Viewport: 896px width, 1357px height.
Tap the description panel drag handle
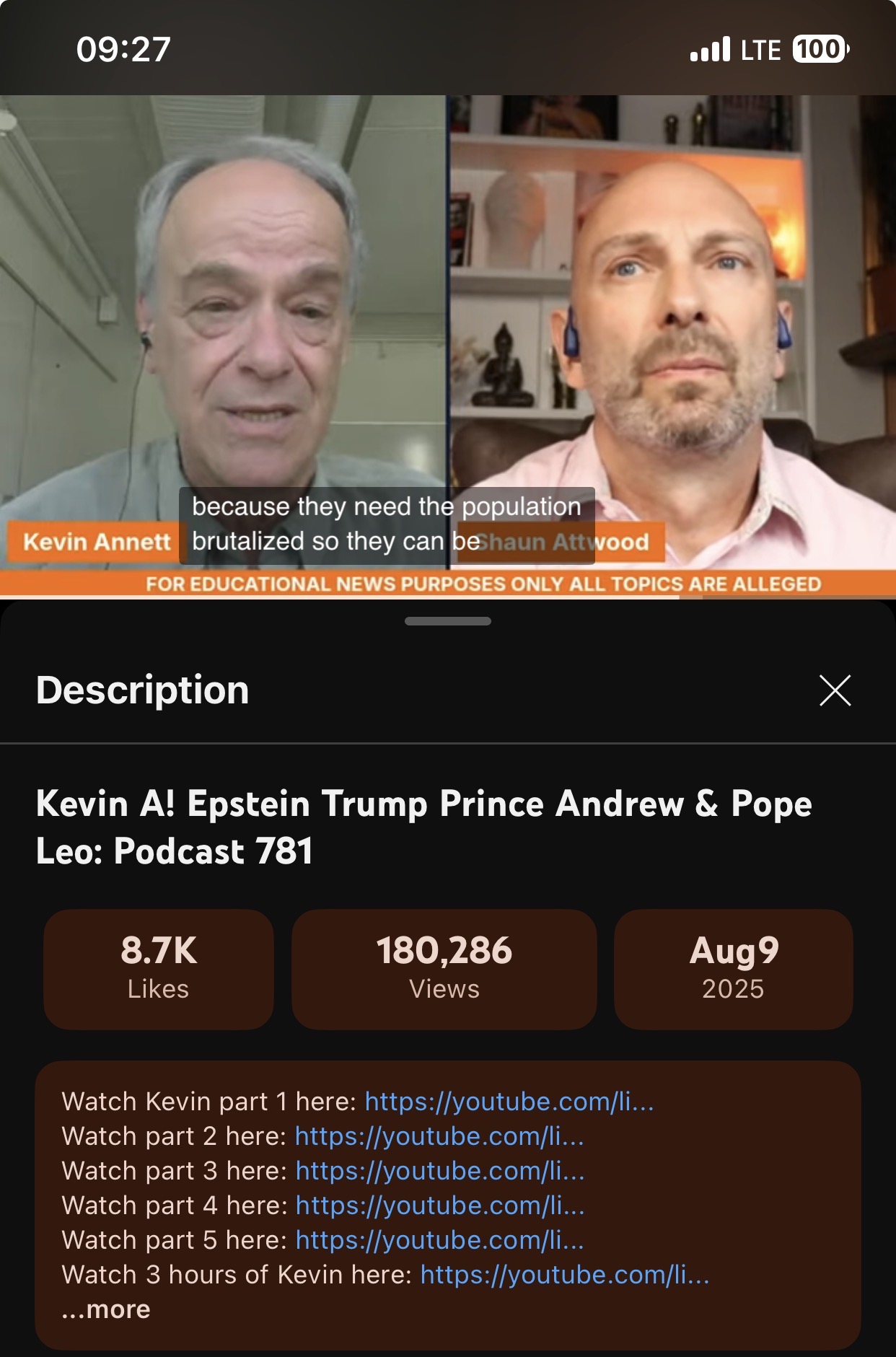pyautogui.click(x=447, y=621)
